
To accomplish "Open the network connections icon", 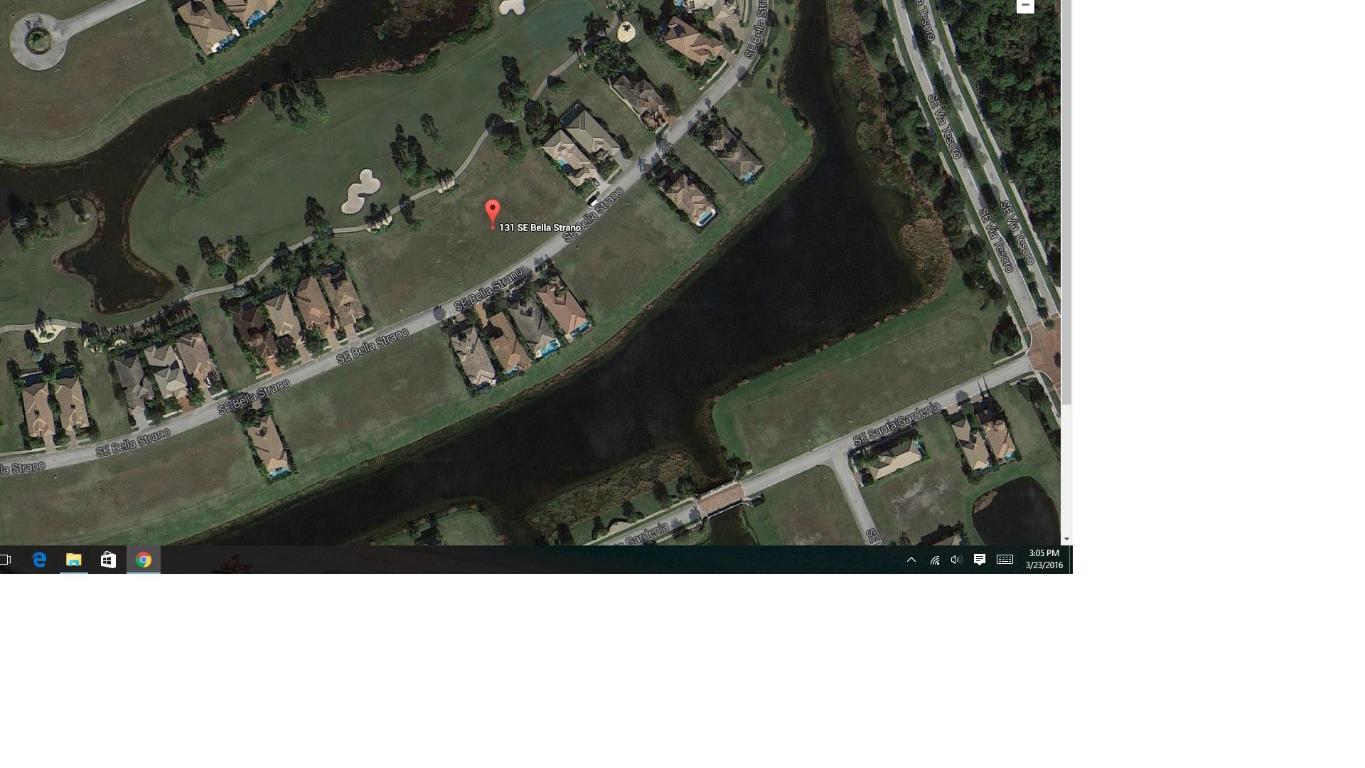I will pos(934,560).
